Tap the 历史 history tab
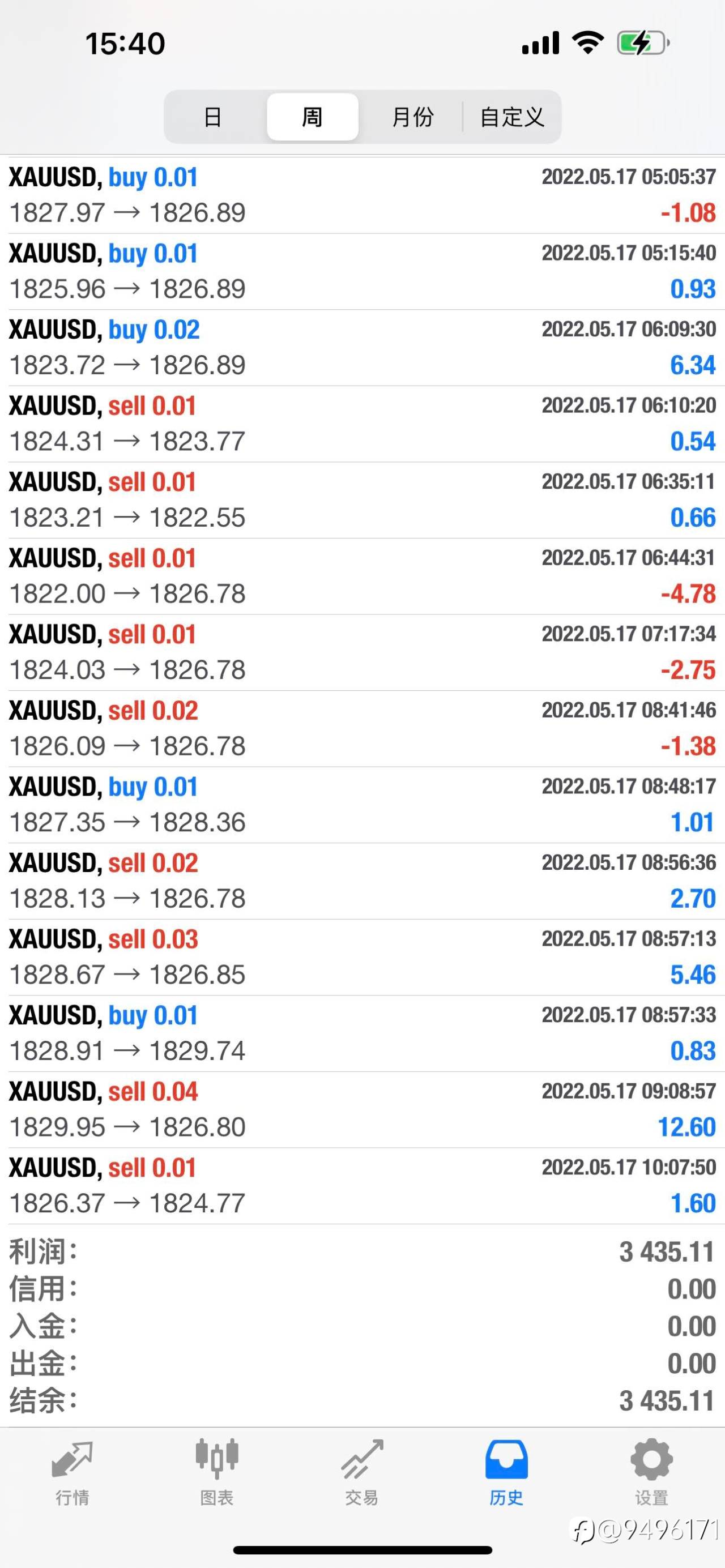This screenshot has width=725, height=1568. pos(506,1472)
